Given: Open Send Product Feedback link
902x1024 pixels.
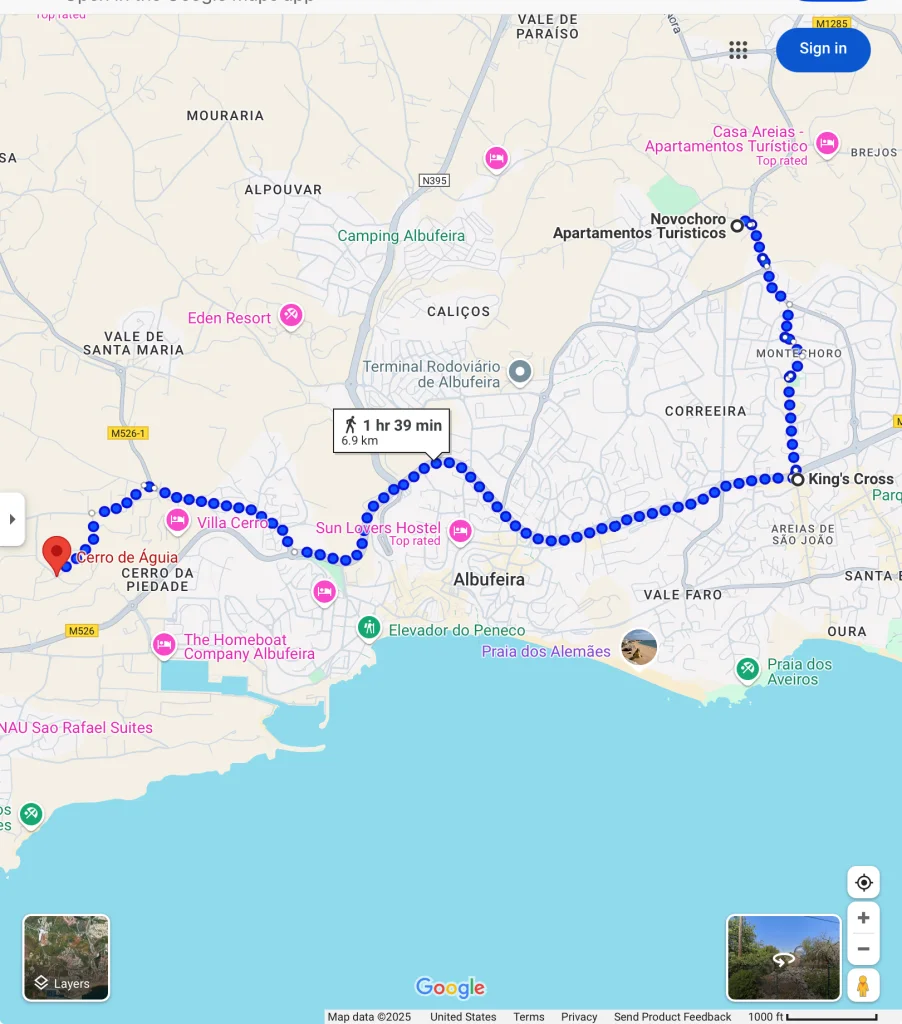Looking at the screenshot, I should click(x=672, y=1017).
